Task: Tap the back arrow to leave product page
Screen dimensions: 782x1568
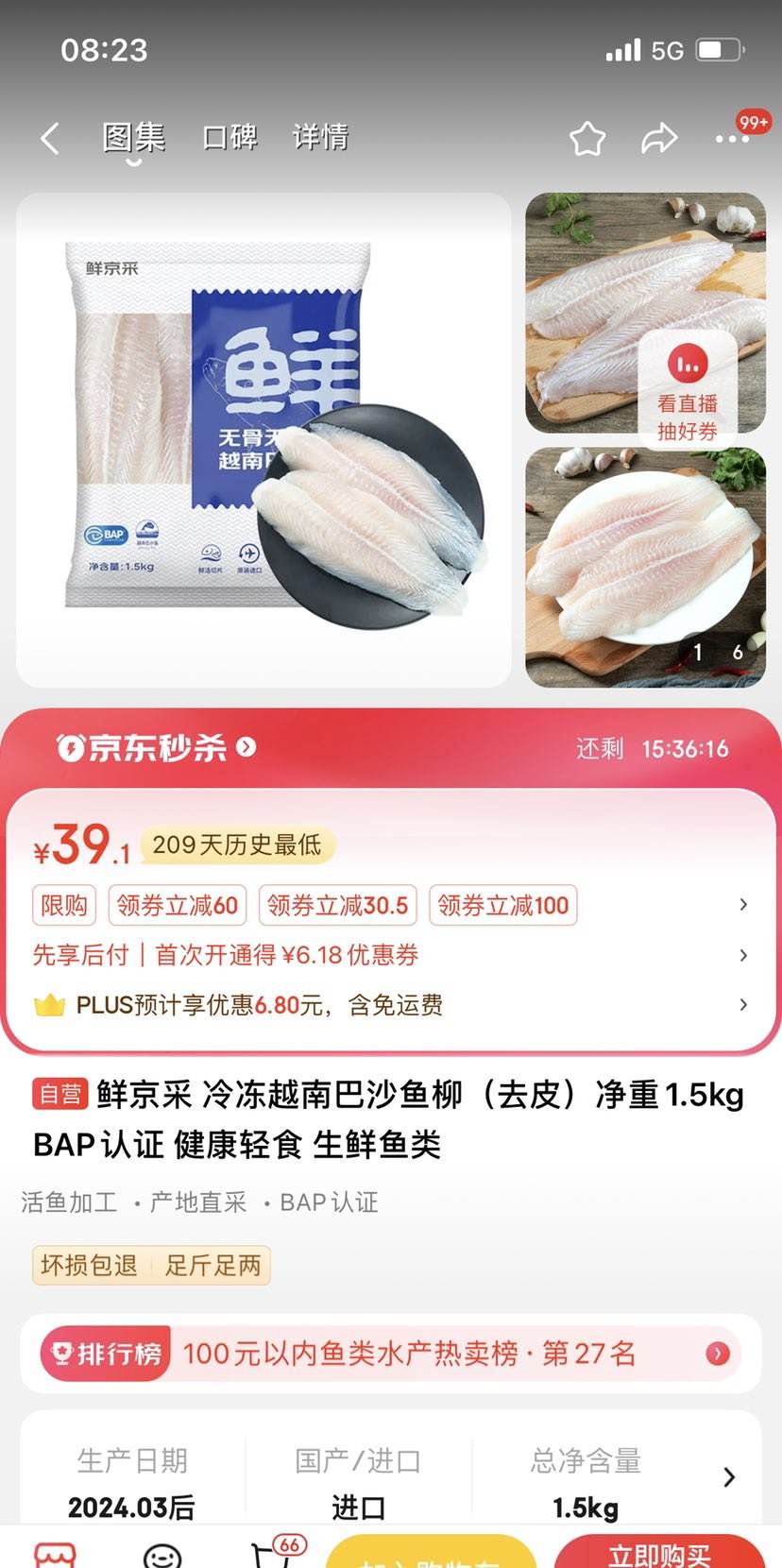Action: 49,137
